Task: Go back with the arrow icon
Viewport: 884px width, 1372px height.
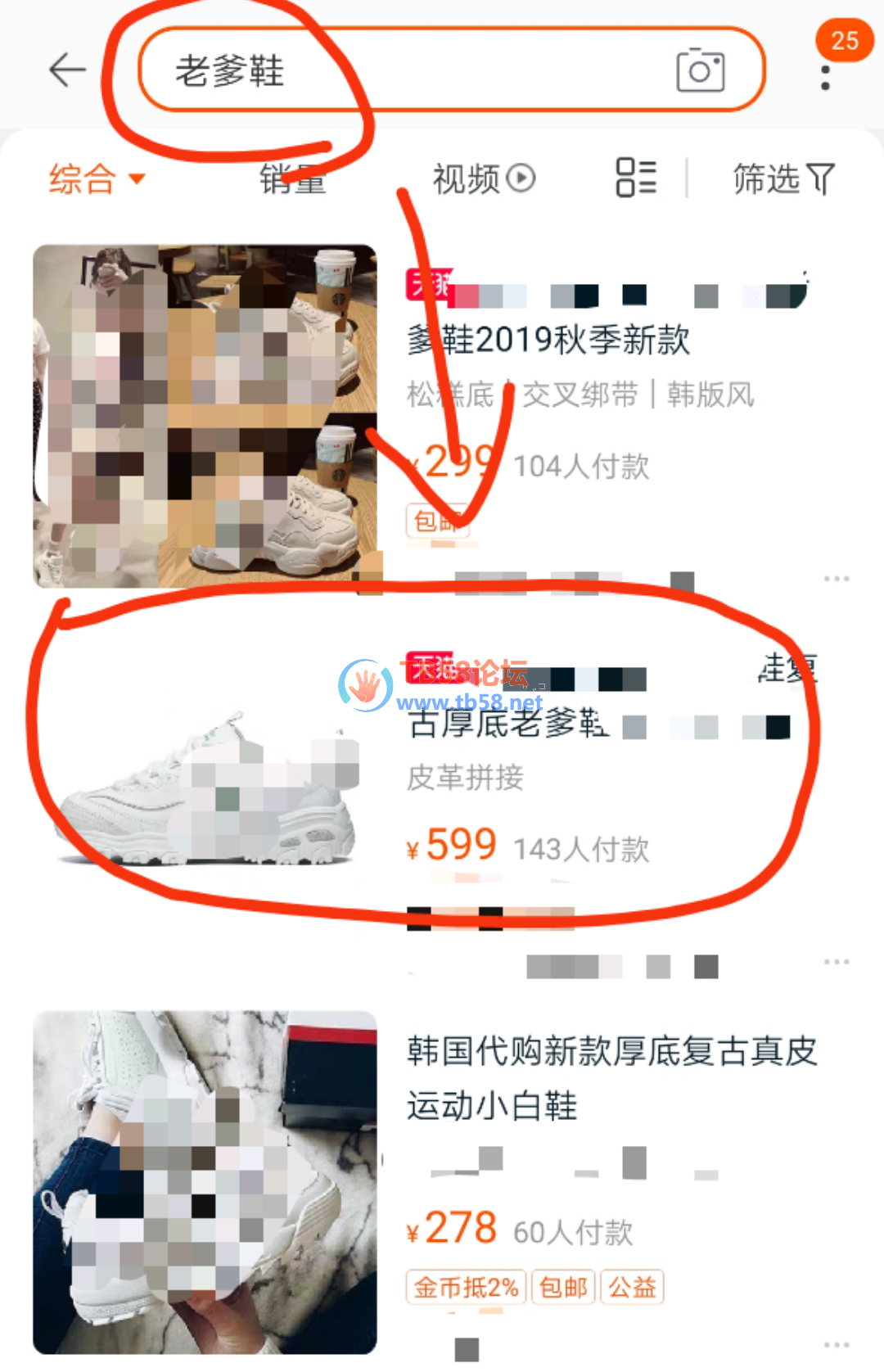Action: point(67,70)
